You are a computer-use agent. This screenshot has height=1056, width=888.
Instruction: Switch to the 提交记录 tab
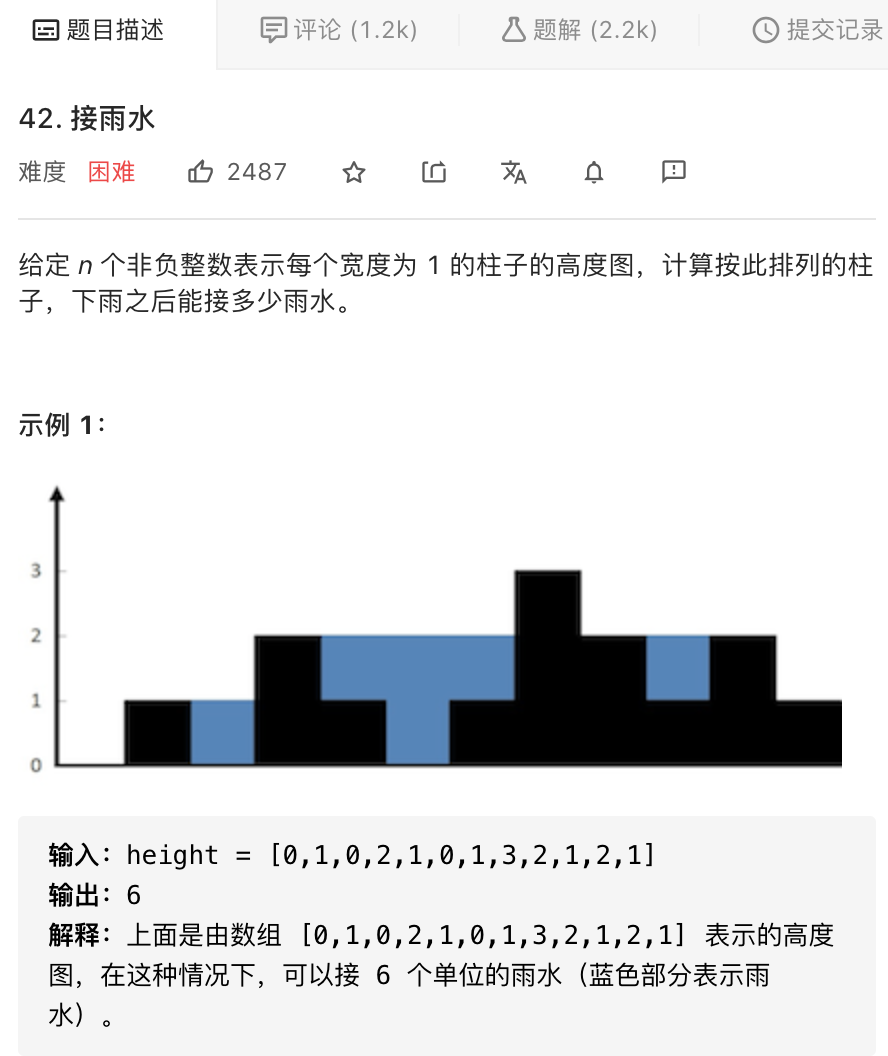click(x=817, y=30)
